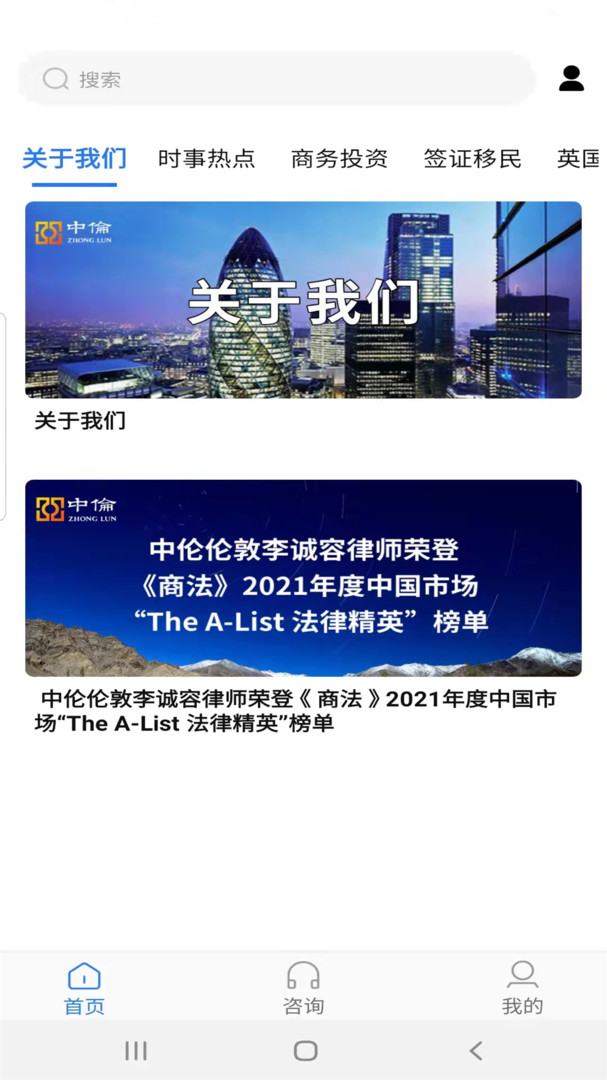Viewport: 607px width, 1080px height.
Task: Open the 我的 bottom tab
Action: (x=522, y=988)
